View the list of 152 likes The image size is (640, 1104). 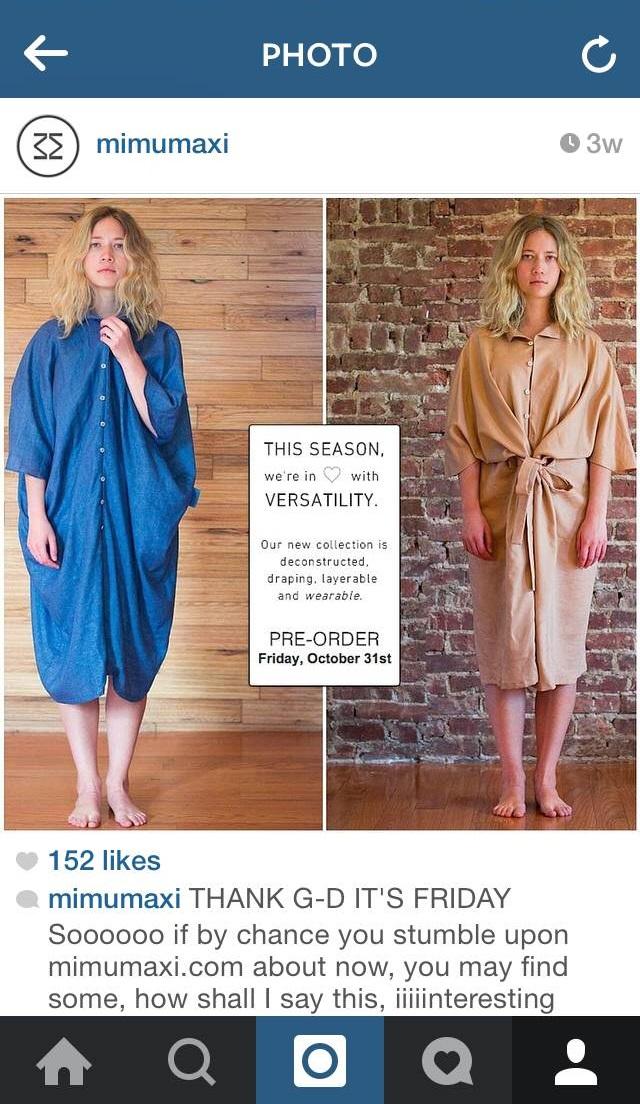(104, 860)
